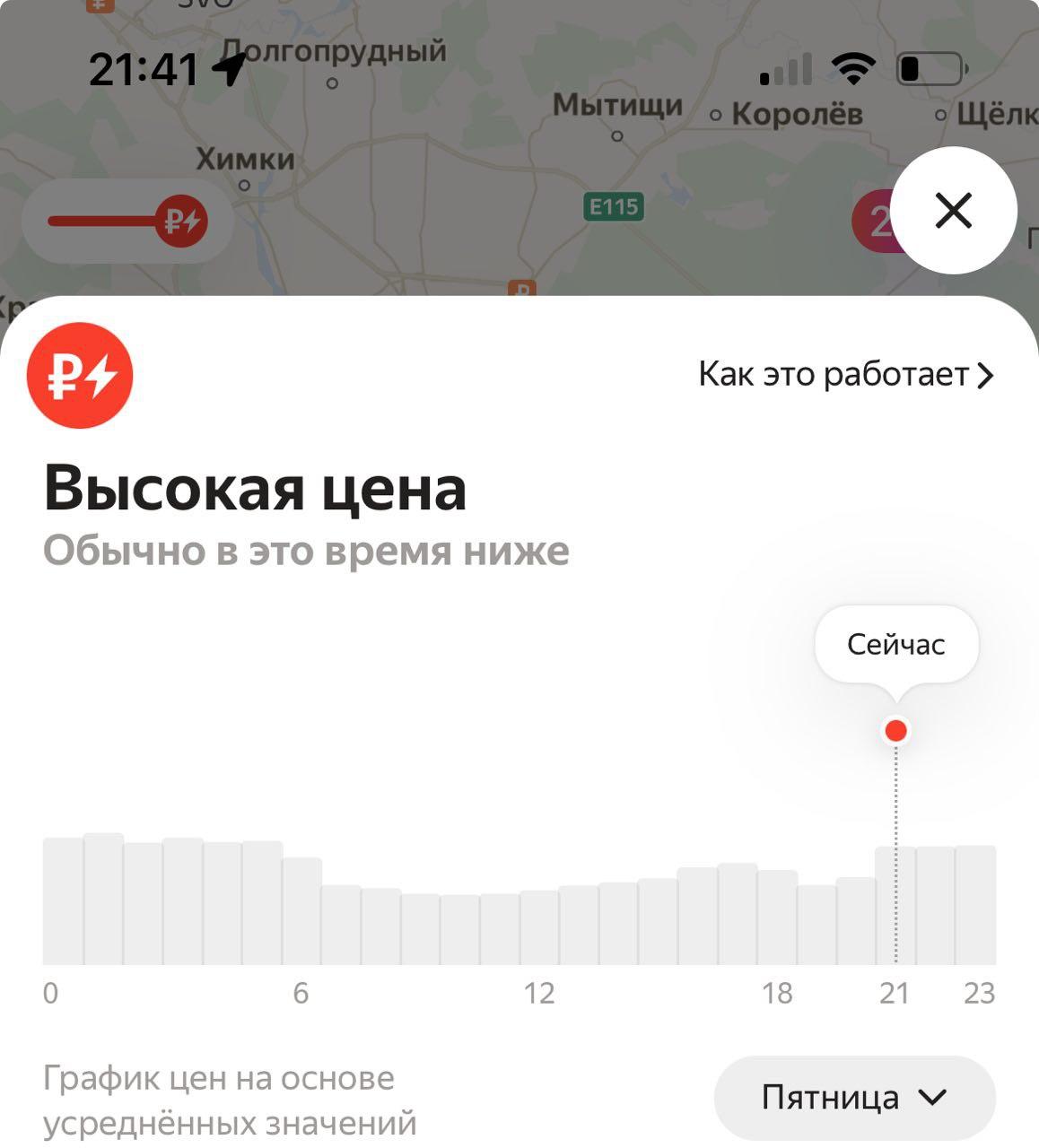Viewport: 1039px width, 1148px height.
Task: Tap the Королёв map label
Action: tap(797, 111)
